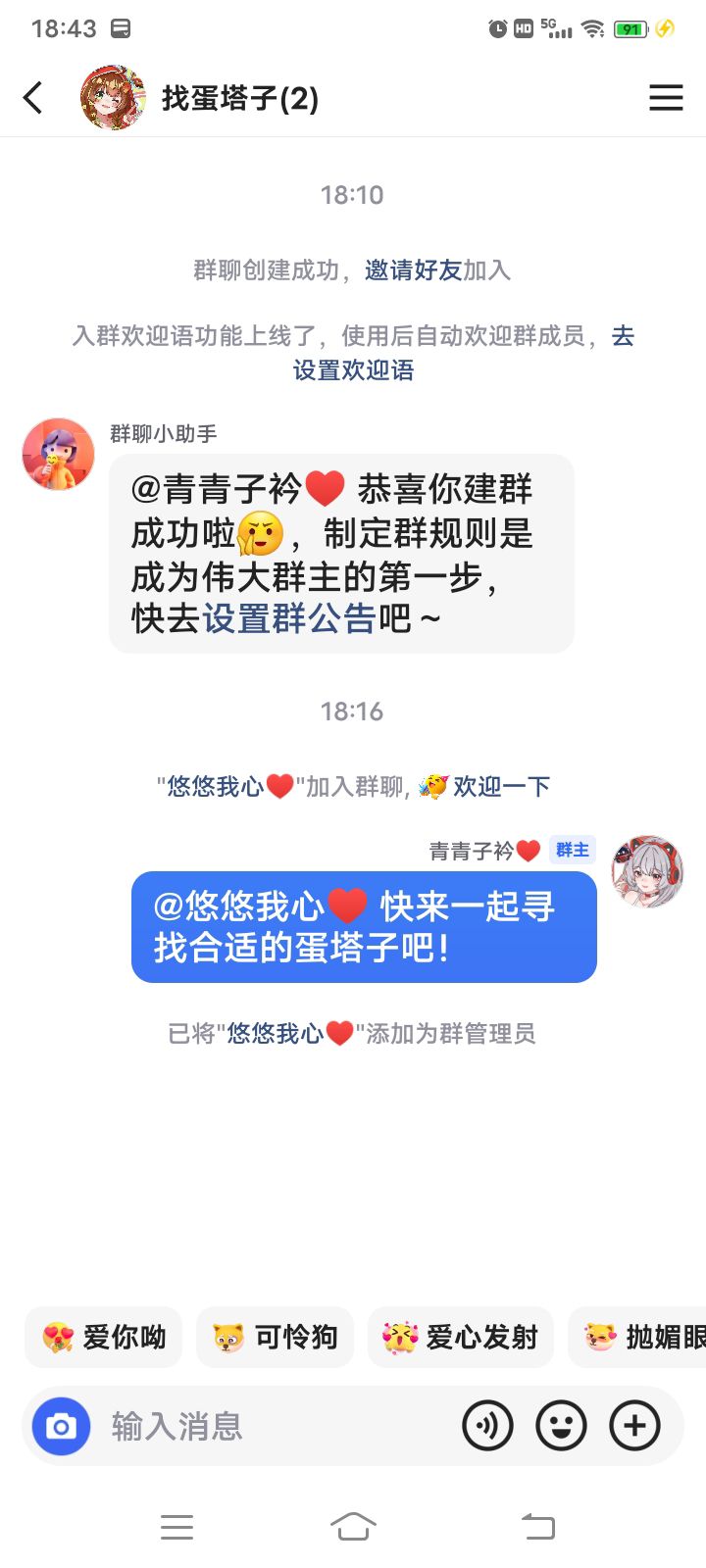
Task: Tap the 邀请好友 link
Action: pyautogui.click(x=414, y=270)
